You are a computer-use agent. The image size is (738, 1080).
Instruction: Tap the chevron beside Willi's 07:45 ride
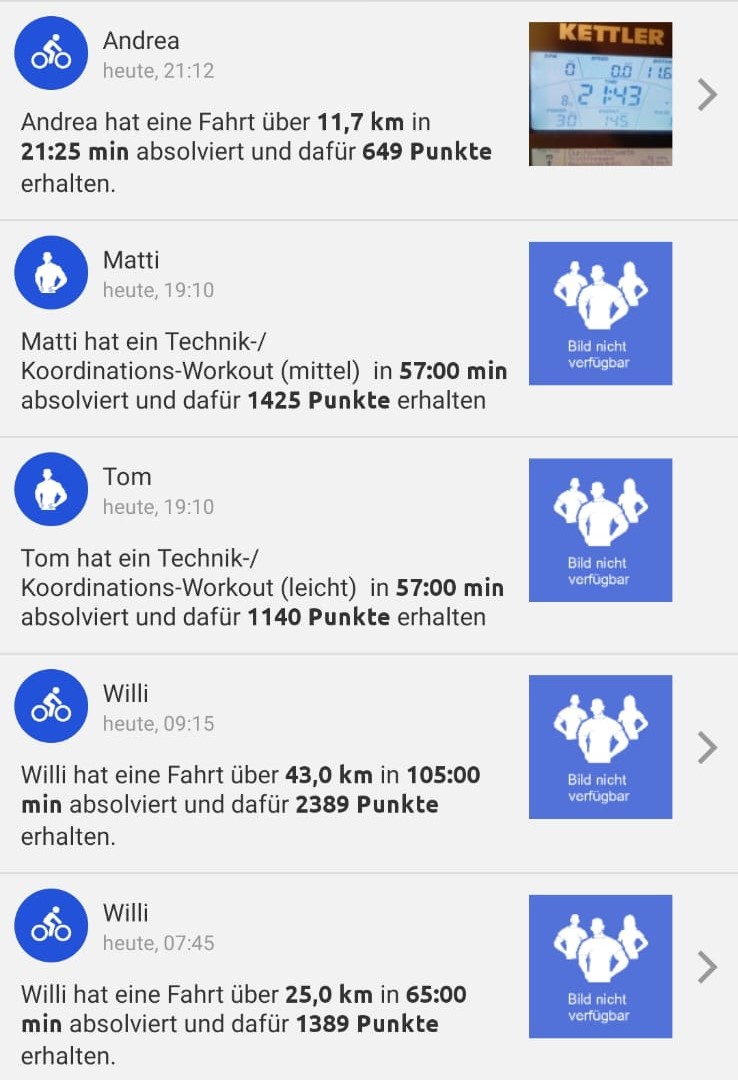pyautogui.click(x=708, y=966)
